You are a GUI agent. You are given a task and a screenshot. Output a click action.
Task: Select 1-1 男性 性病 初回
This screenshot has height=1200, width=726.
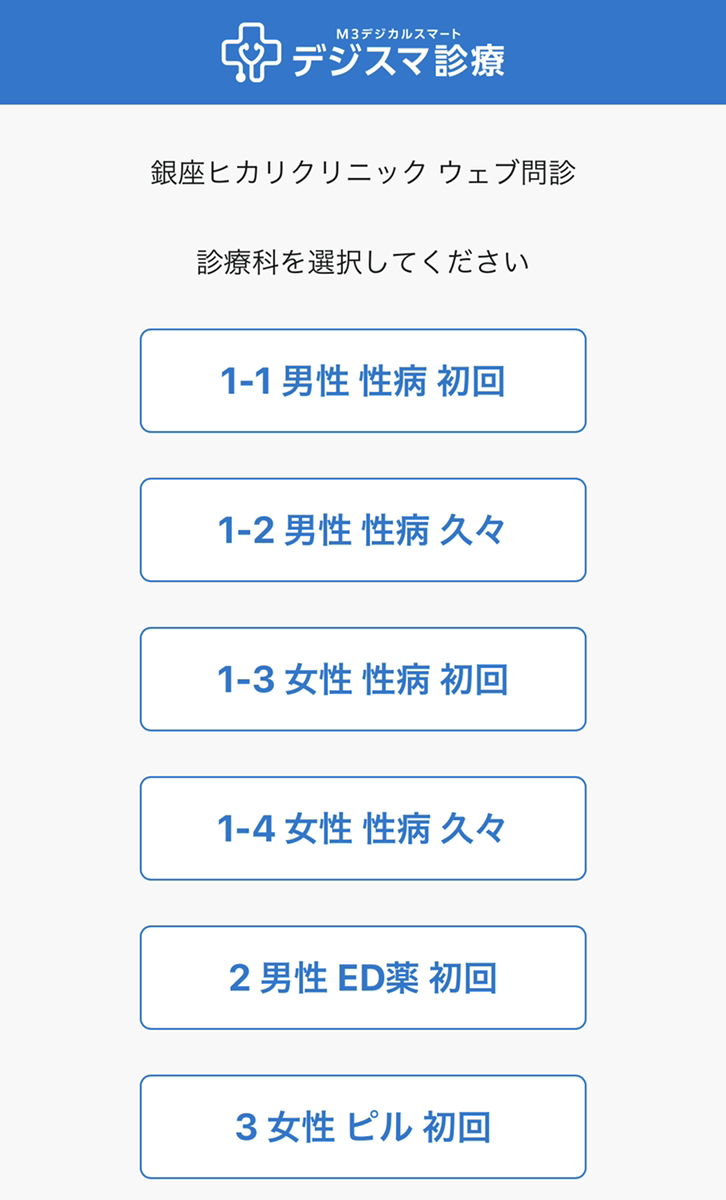point(363,381)
